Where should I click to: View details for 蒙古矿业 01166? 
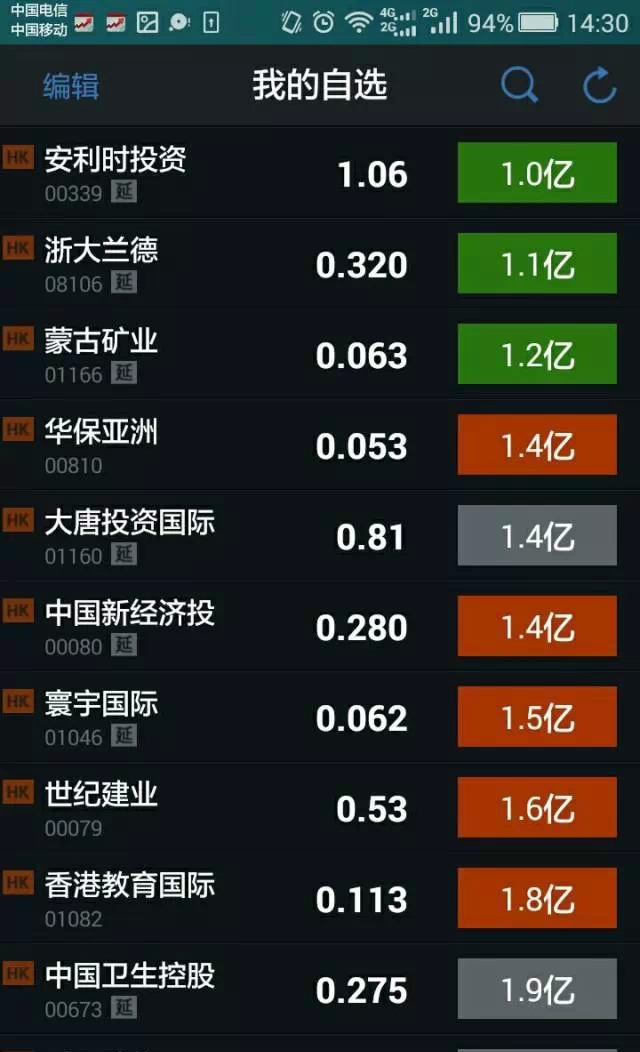pos(320,354)
